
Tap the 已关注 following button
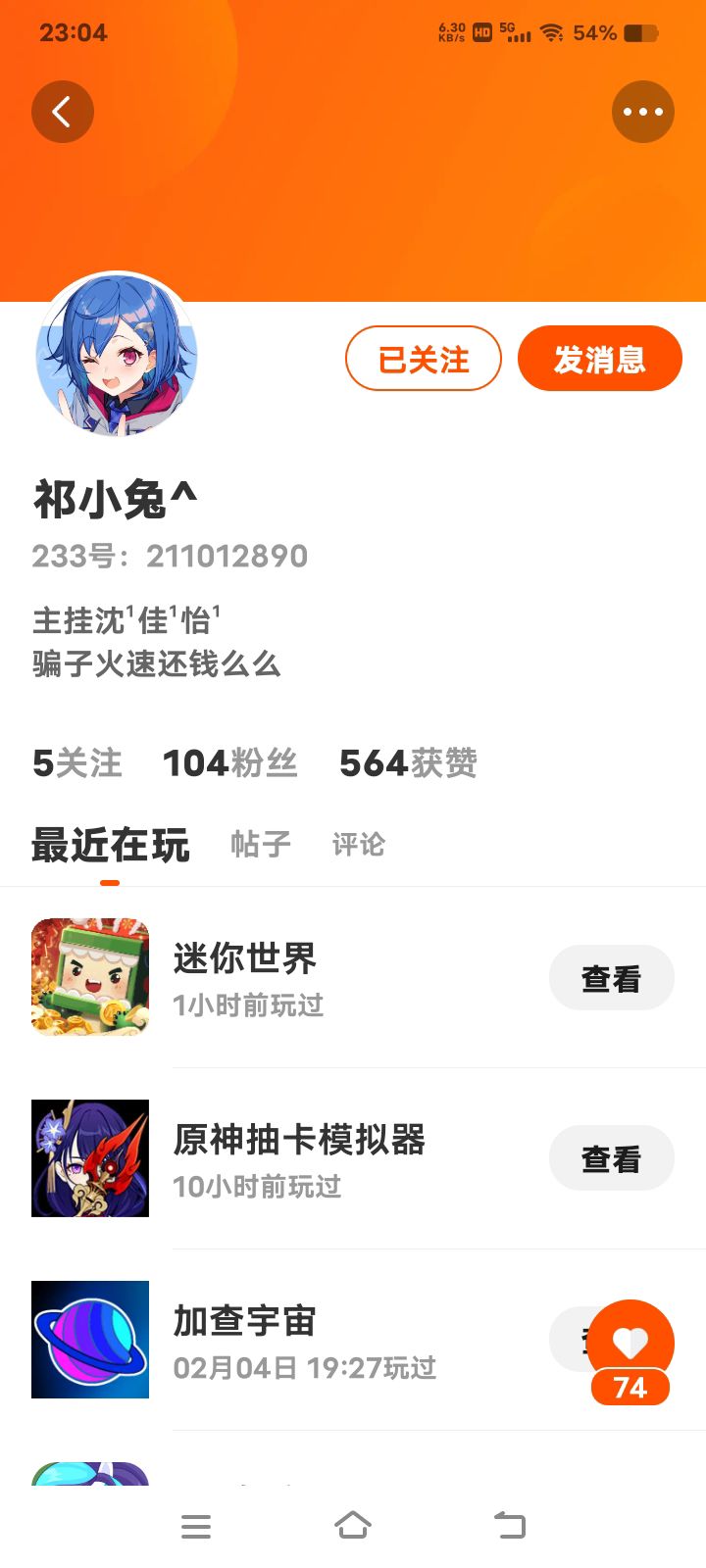(x=424, y=359)
